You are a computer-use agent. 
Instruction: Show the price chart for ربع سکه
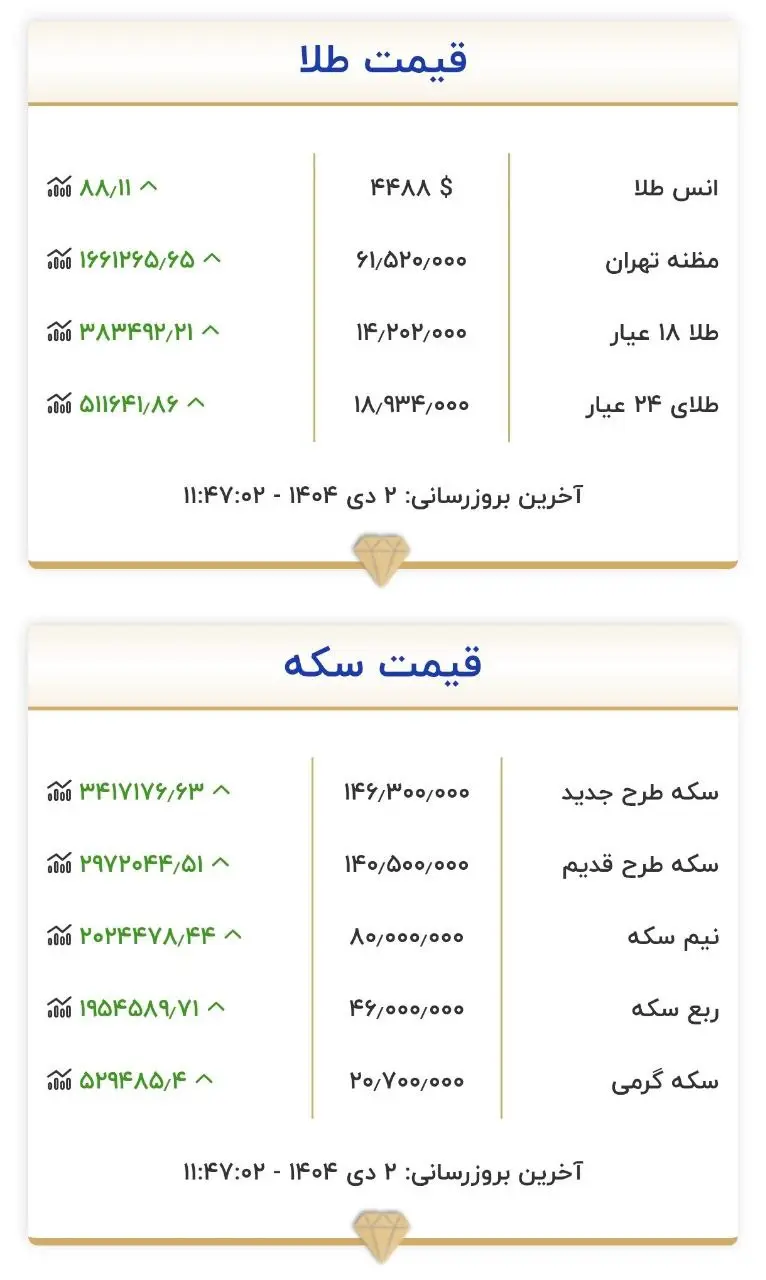pos(60,1008)
